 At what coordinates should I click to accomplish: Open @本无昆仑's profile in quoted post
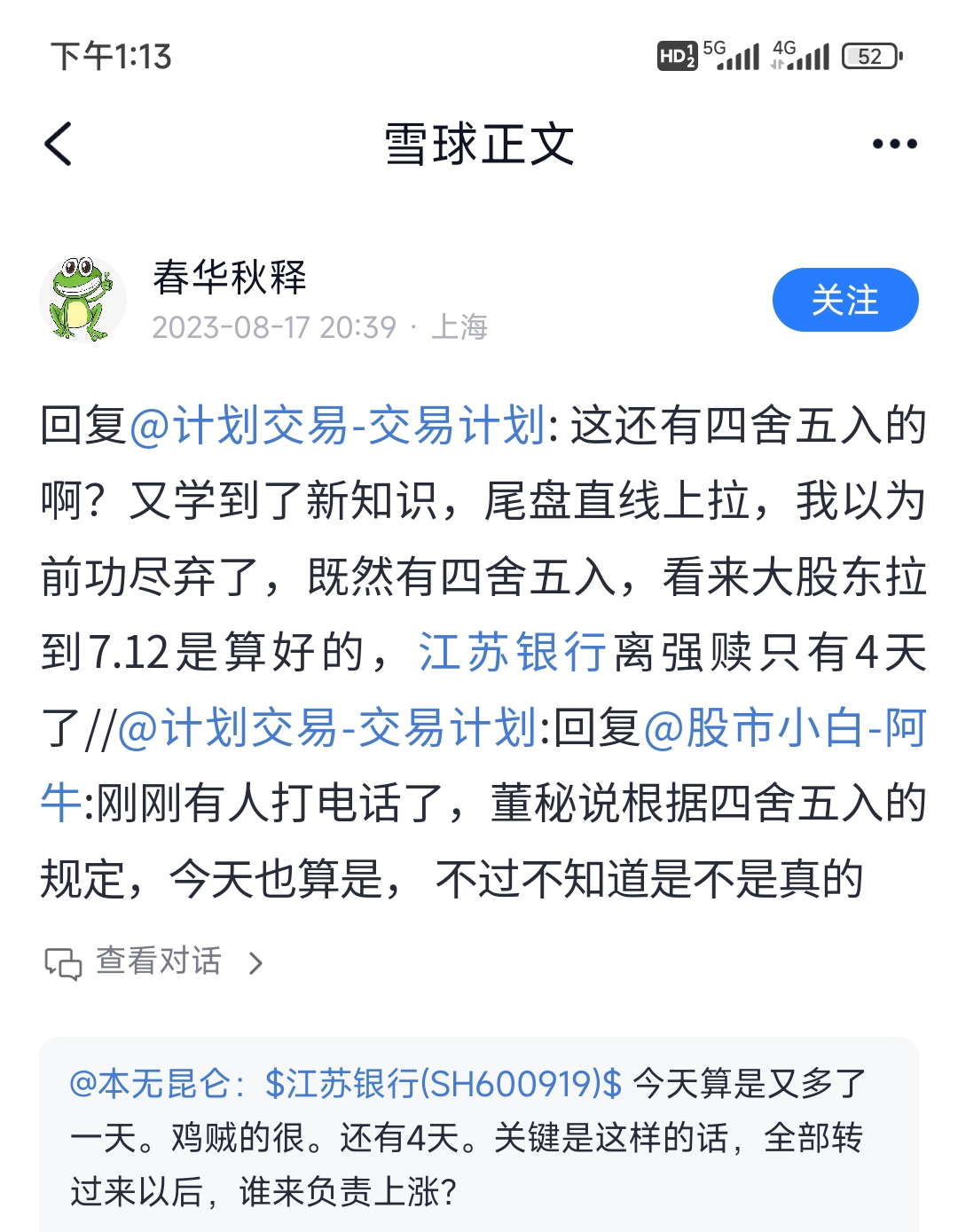tap(151, 1084)
